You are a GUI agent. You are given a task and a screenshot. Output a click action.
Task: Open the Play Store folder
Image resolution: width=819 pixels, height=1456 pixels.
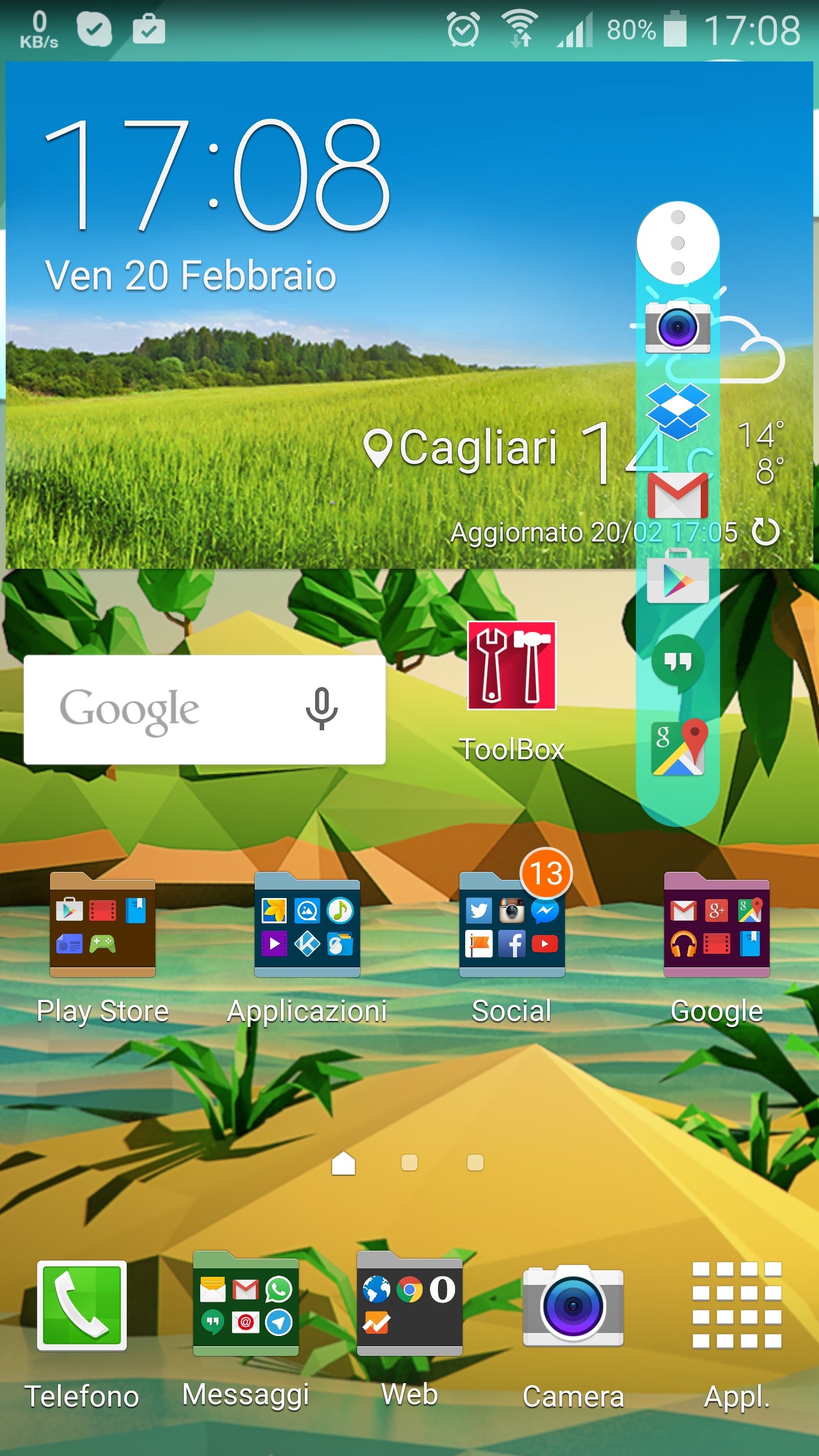point(102,925)
